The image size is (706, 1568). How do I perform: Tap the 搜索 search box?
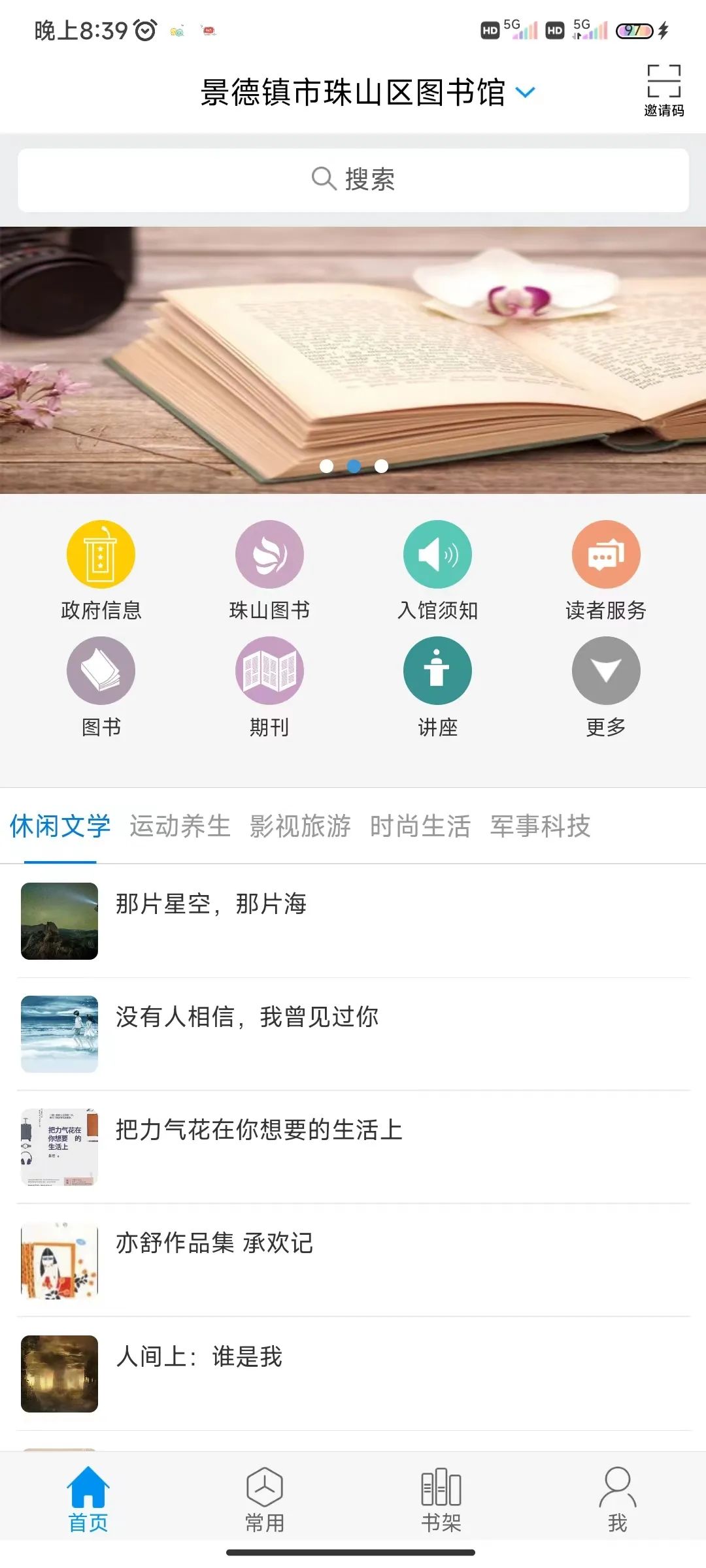tap(353, 180)
